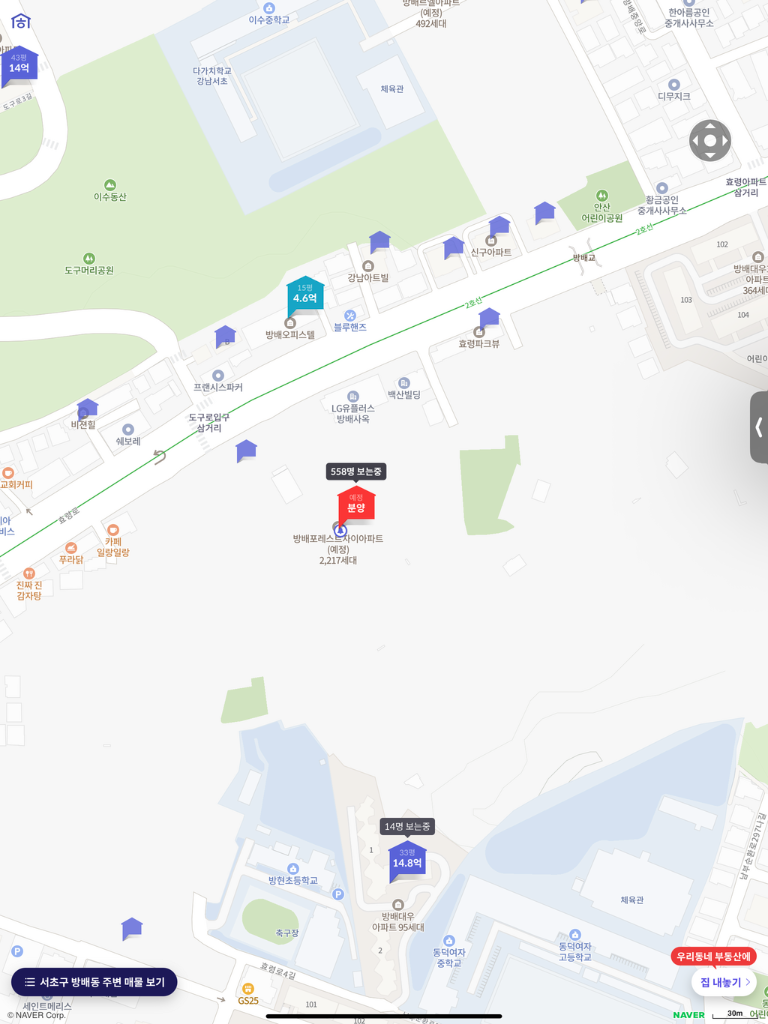The width and height of the screenshot is (768, 1024).
Task: Tap the house marker near 비젼힐
Action: [88, 409]
